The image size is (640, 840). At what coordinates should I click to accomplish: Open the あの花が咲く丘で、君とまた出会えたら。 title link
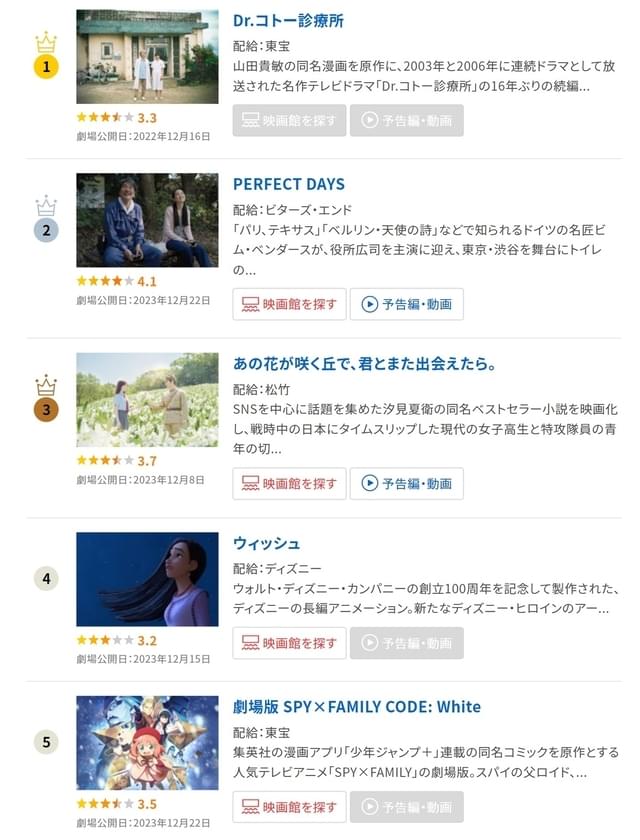point(365,363)
